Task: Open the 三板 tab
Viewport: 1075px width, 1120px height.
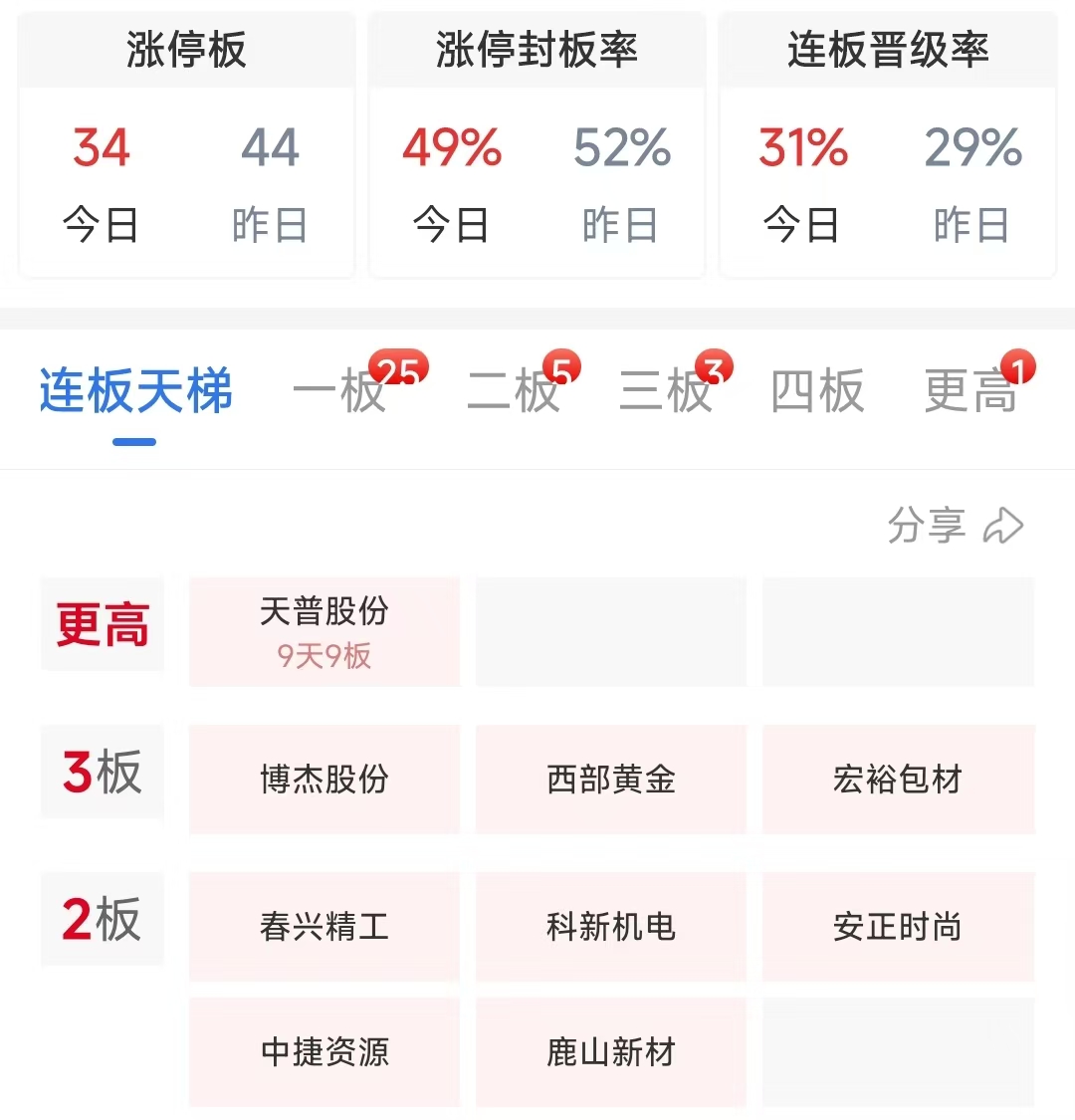Action: (666, 390)
